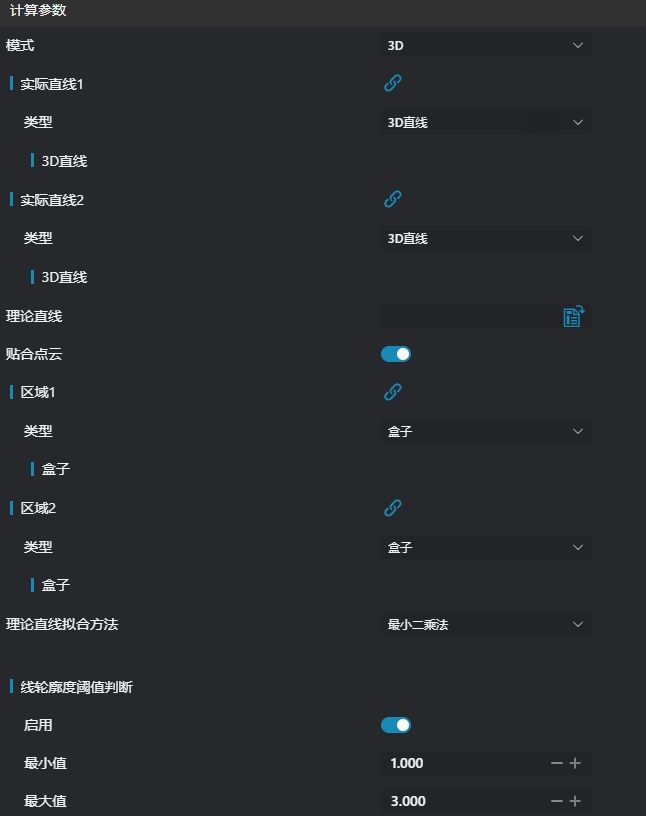The image size is (646, 816).
Task: Decrease 最大值 with the minus button
Action: [x=557, y=801]
